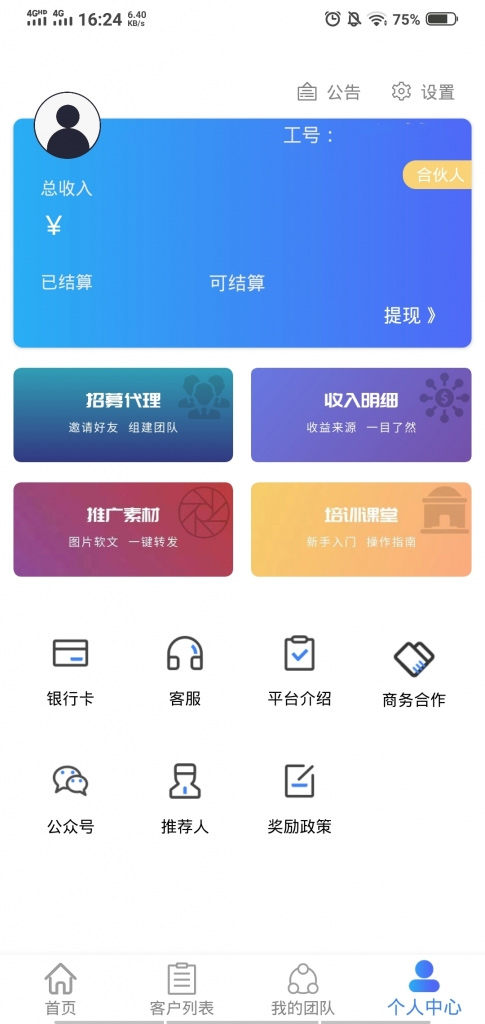Viewport: 485px width, 1024px height.
Task: Open 银行卡 bank card
Action: [70, 671]
